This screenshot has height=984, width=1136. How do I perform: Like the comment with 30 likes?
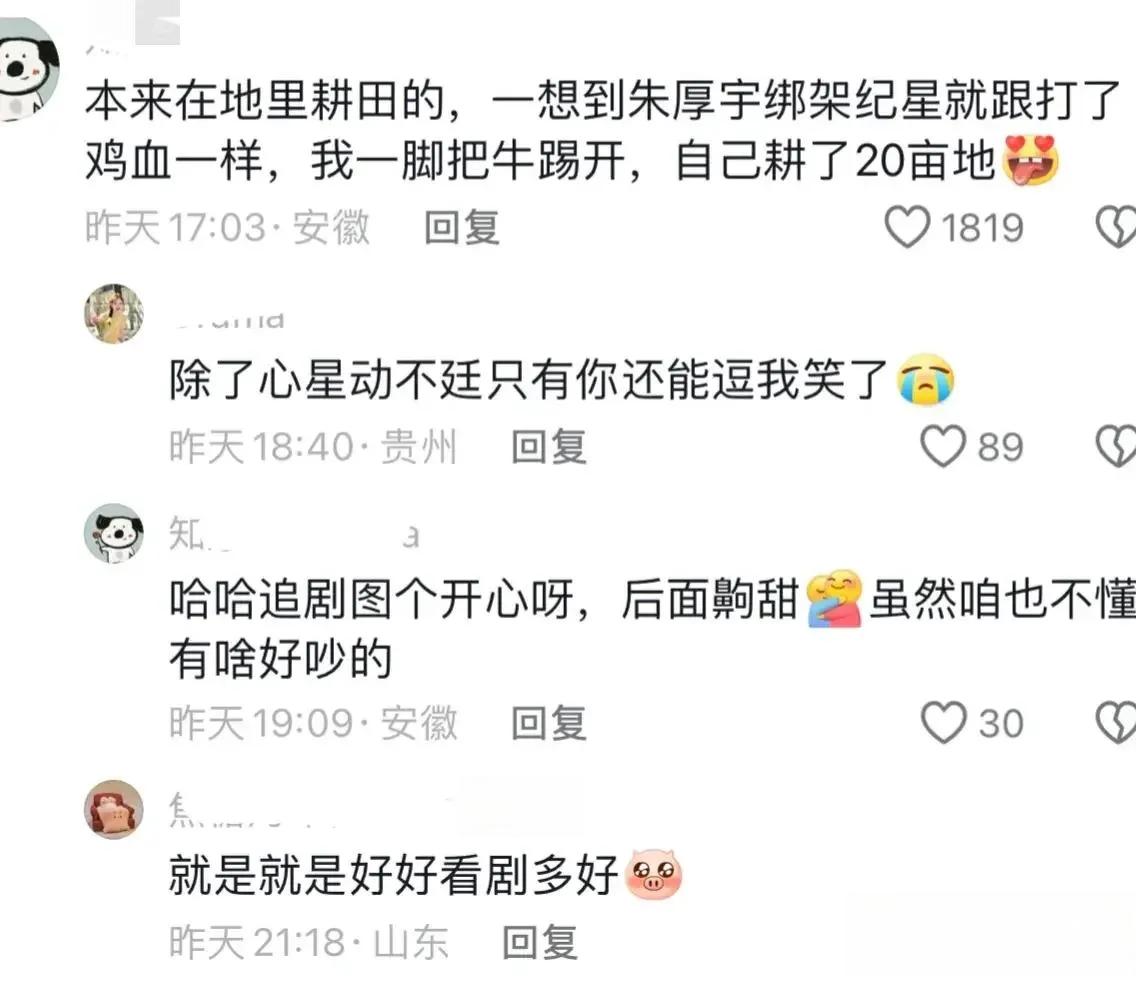943,722
